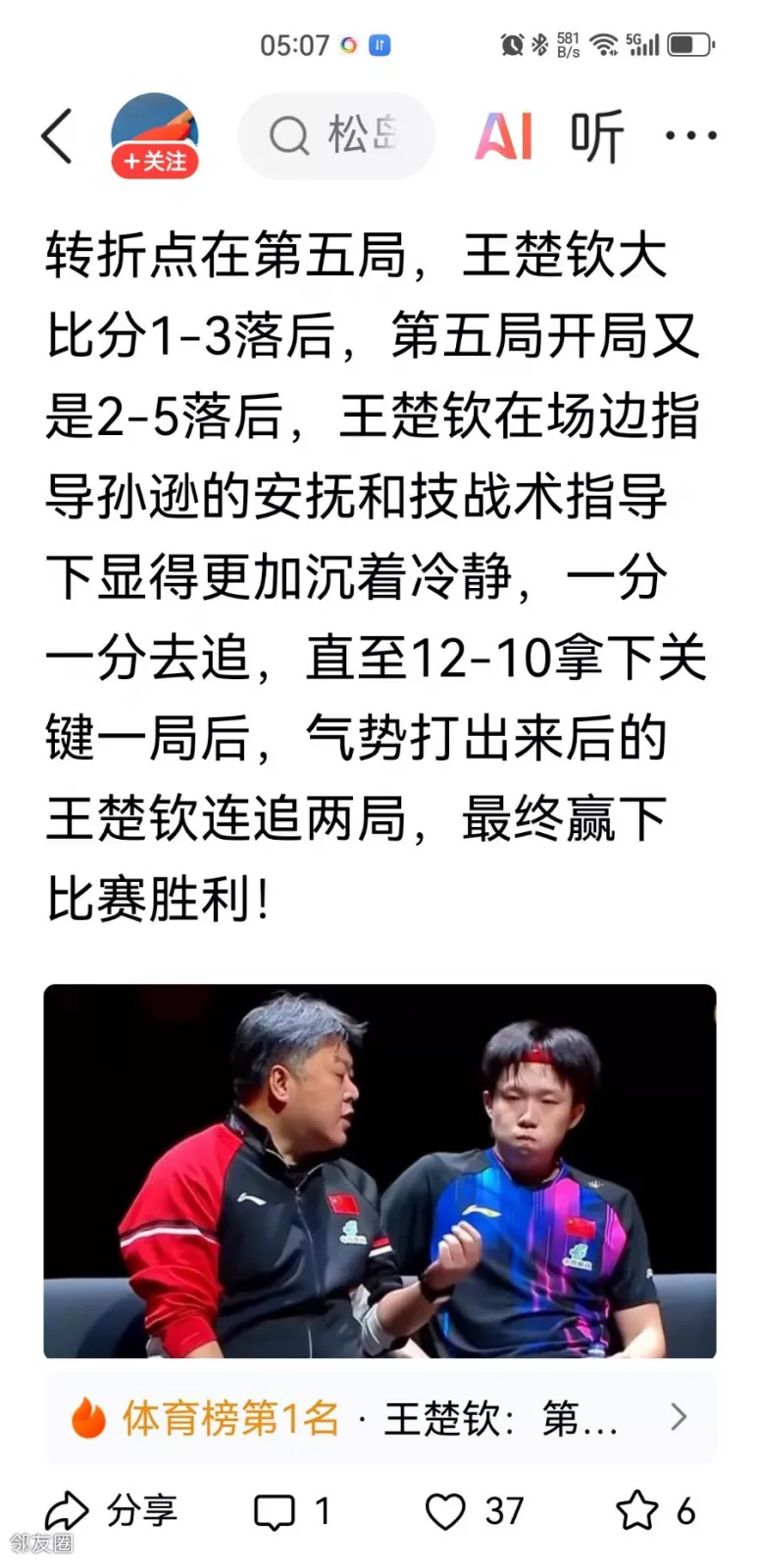Screen dimensions: 760x1568
Task: Share this post with 分享
Action: point(111,1510)
